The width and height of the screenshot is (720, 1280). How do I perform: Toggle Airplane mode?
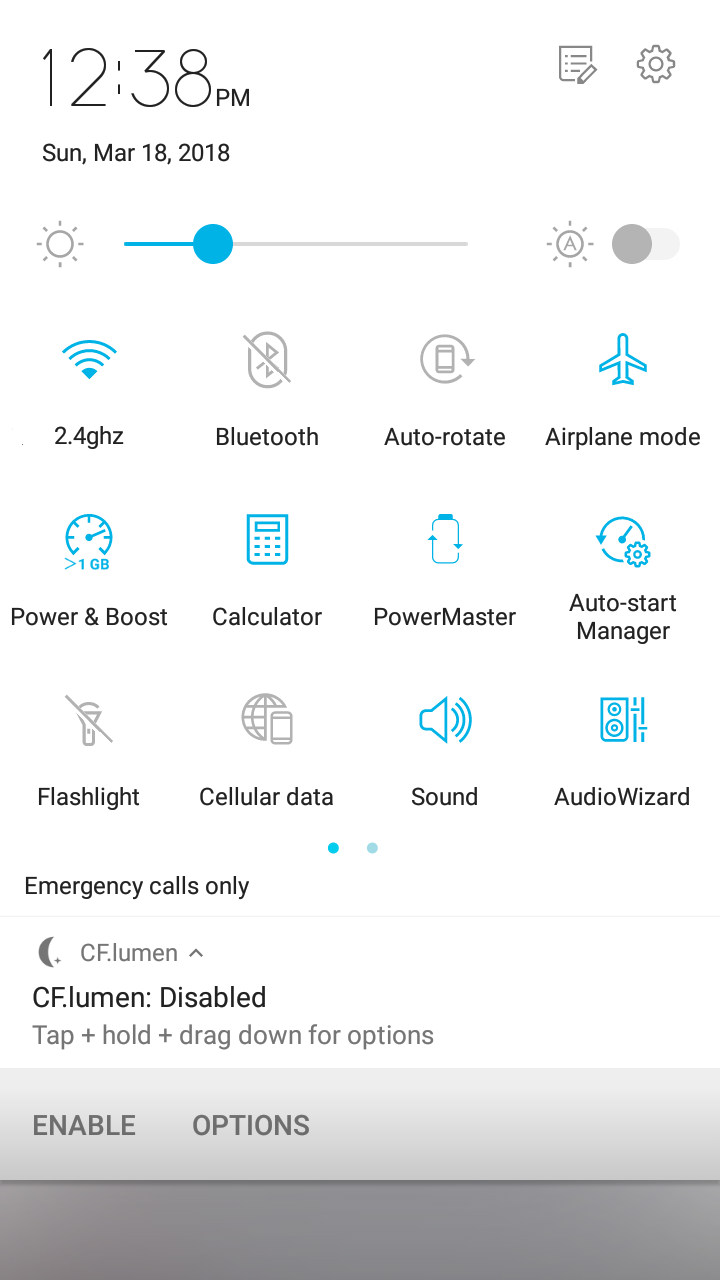click(x=623, y=360)
